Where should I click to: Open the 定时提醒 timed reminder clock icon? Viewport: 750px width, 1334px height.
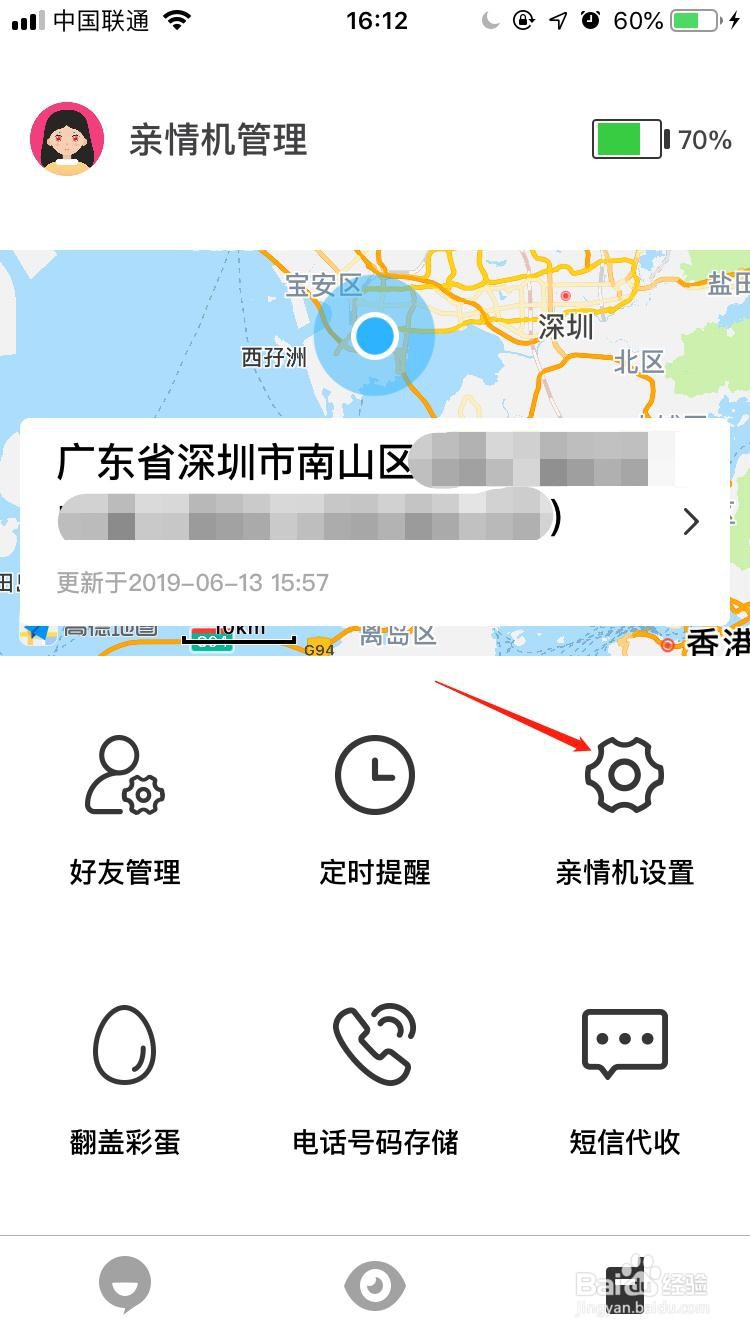coord(375,773)
